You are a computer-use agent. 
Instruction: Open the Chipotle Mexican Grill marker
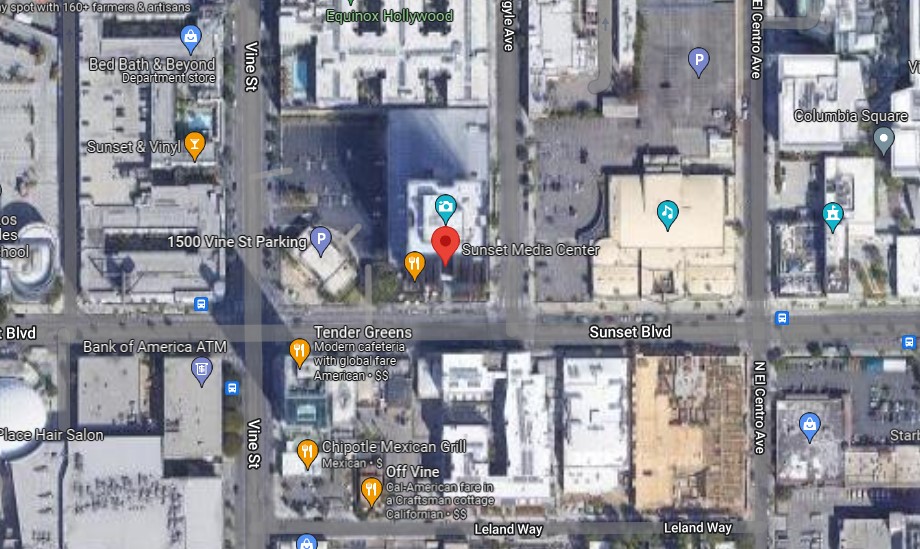[307, 454]
